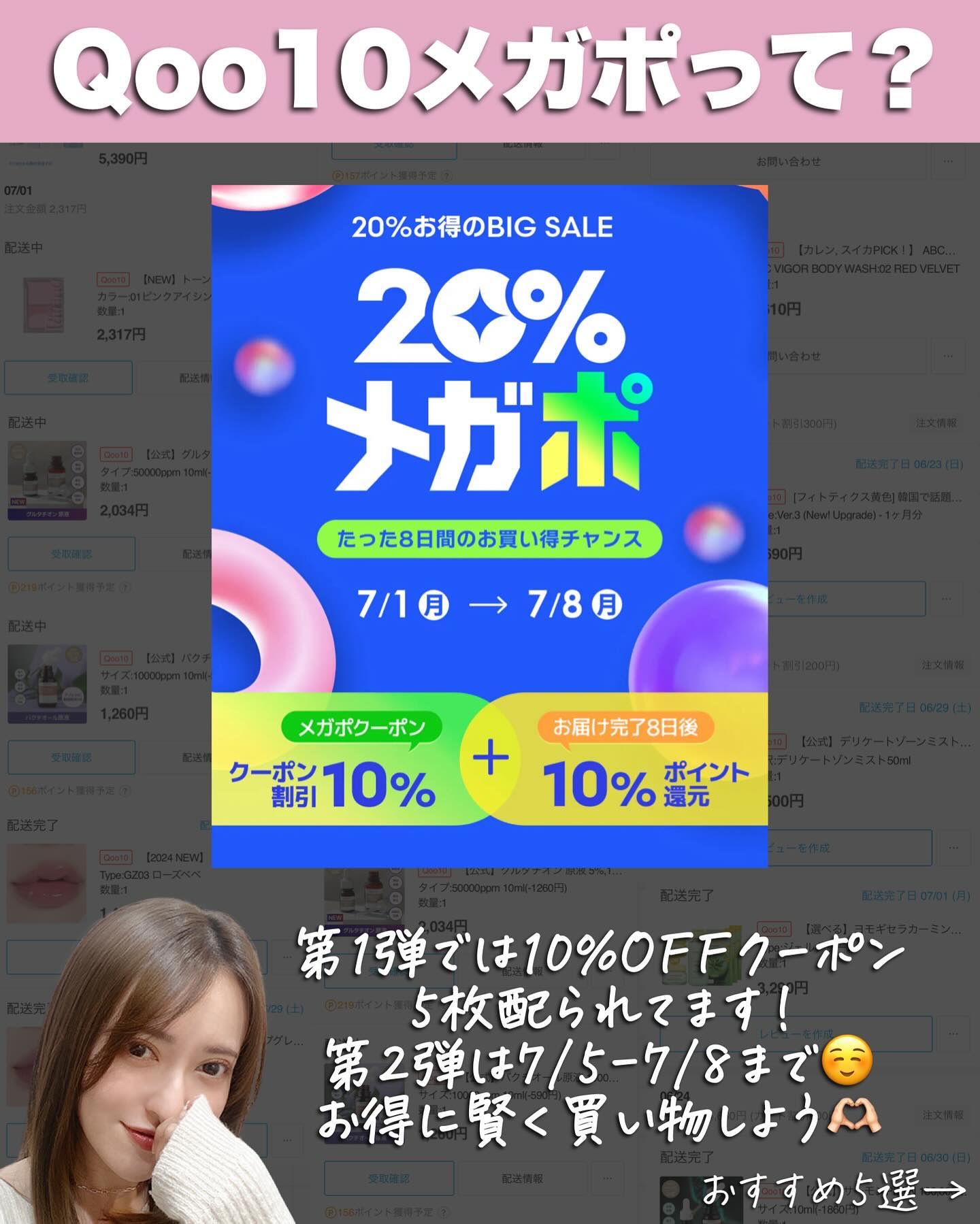
Task: Select the Qoo10 badge on the グルタチオン item
Action: (116, 454)
